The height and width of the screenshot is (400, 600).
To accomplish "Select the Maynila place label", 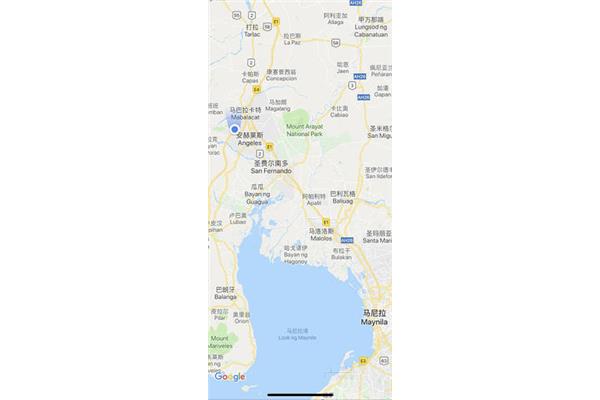I will tap(375, 321).
